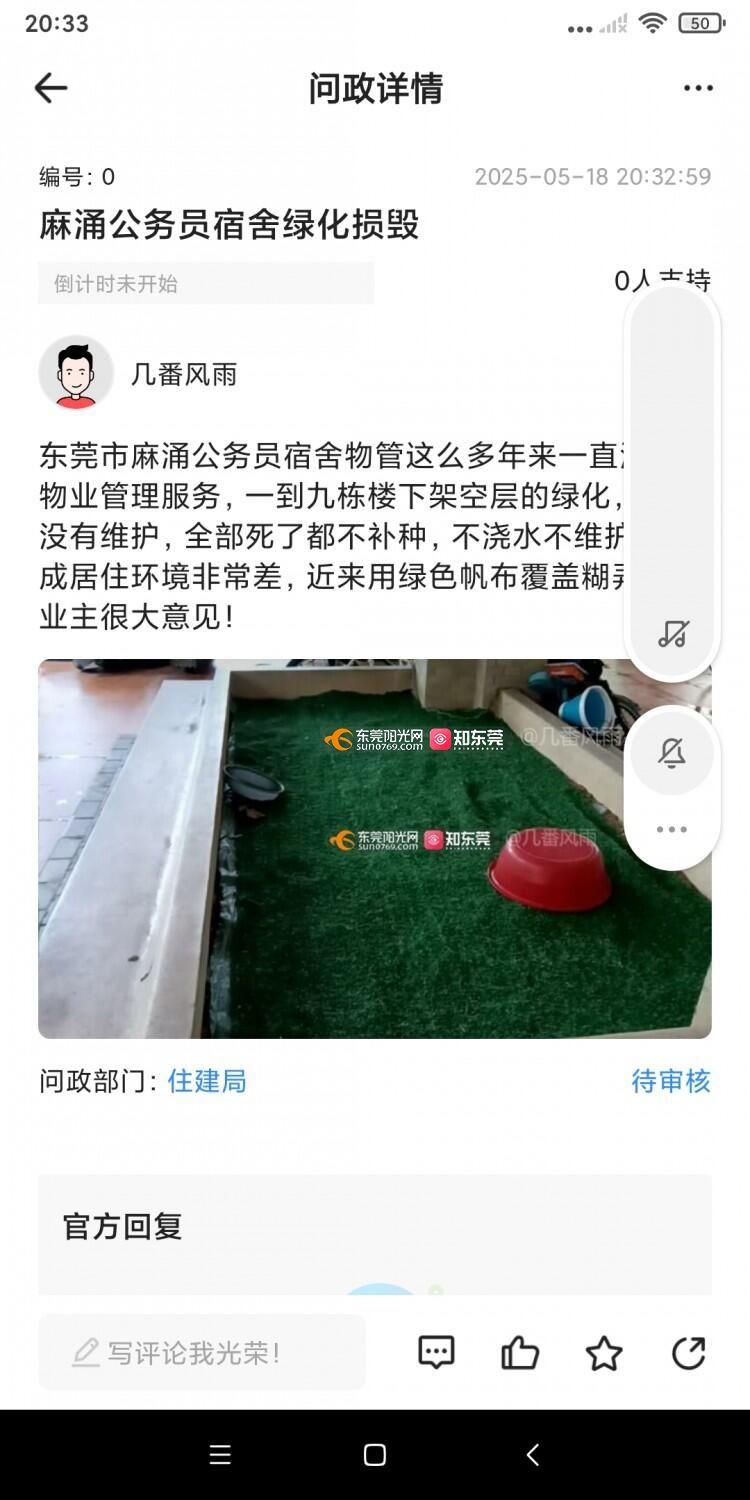Go back using the top-left arrow
This screenshot has height=1500, width=750.
pyautogui.click(x=51, y=88)
